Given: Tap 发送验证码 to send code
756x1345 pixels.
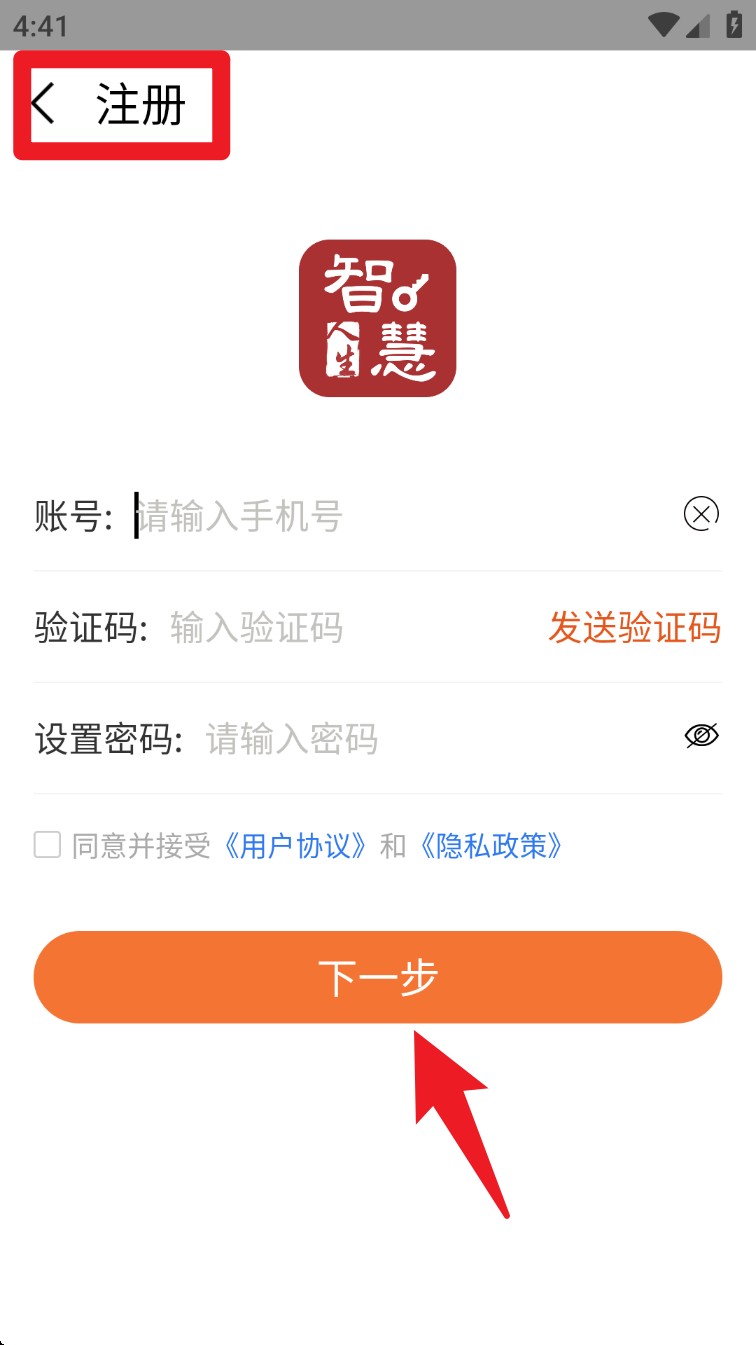Looking at the screenshot, I should click(634, 628).
